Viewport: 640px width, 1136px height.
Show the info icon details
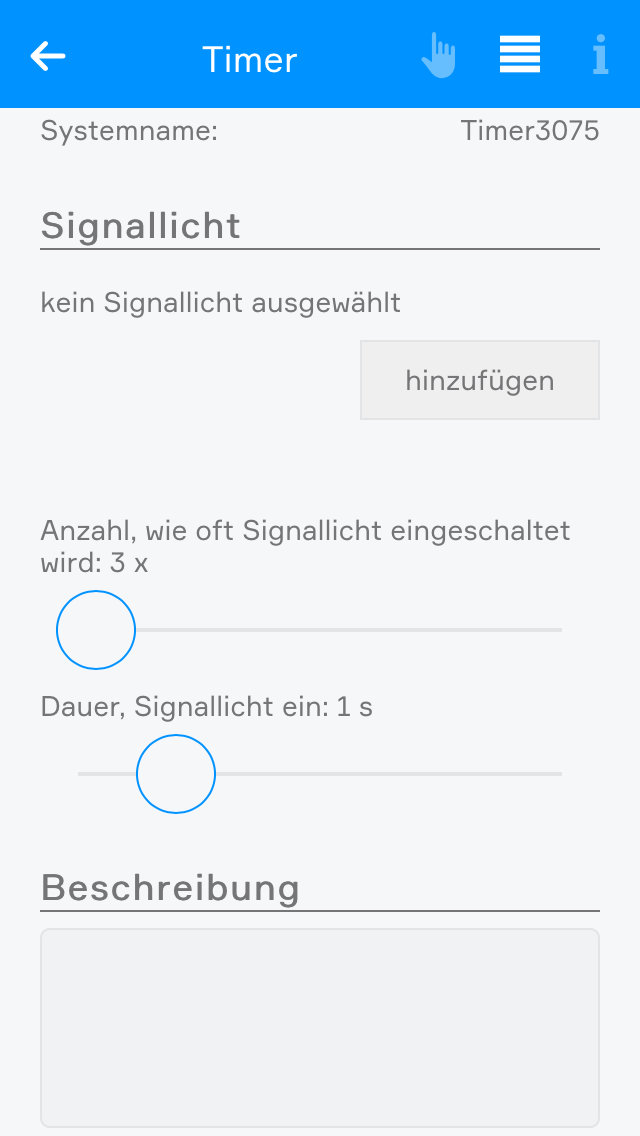(600, 55)
